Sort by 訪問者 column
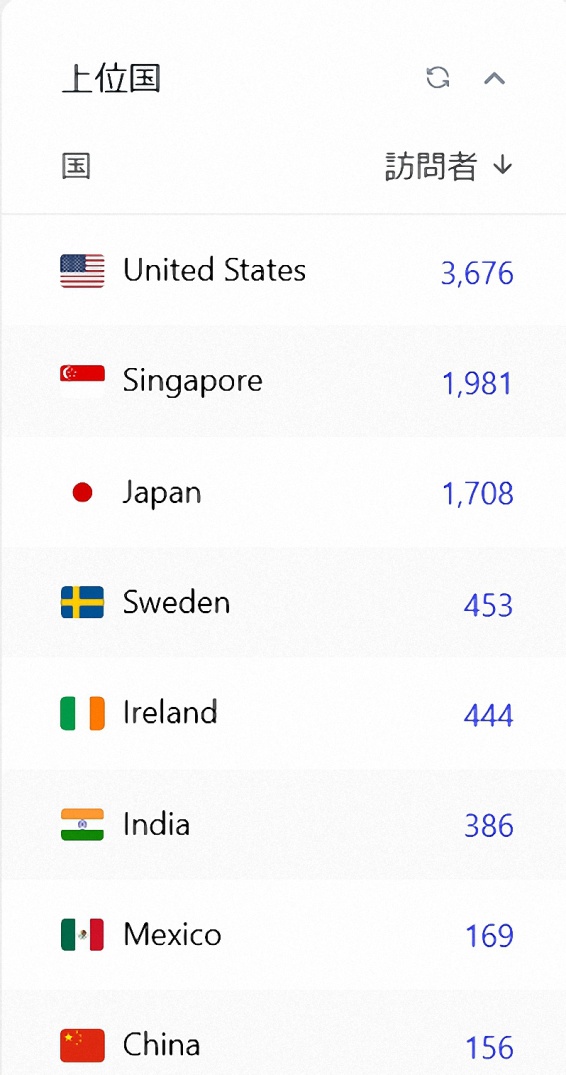The image size is (566, 1075). pos(449,167)
